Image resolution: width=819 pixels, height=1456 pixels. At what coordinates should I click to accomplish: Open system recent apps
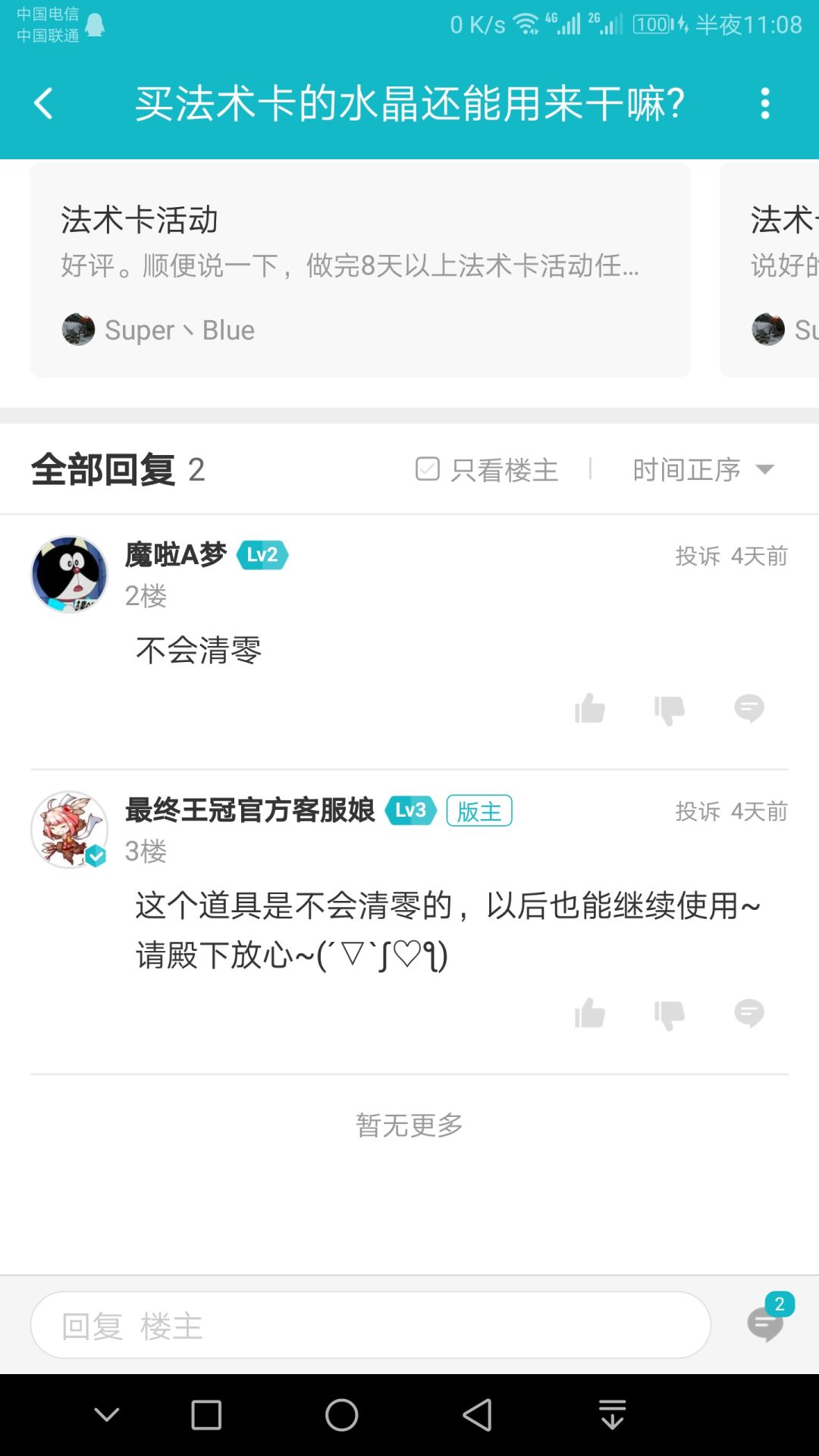coord(206,1415)
